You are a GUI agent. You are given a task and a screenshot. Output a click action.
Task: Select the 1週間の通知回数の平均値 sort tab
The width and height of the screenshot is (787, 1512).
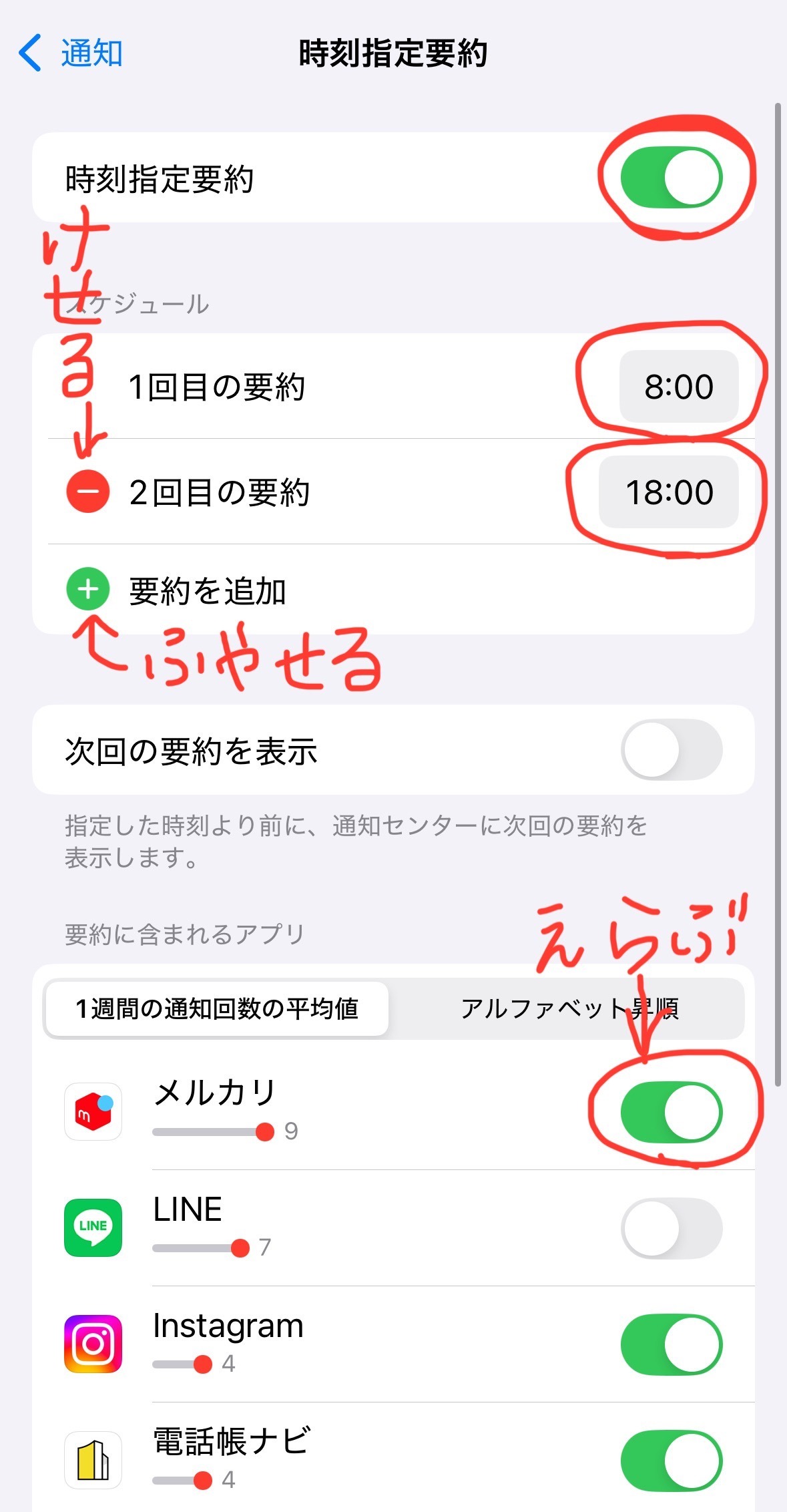click(x=216, y=1008)
